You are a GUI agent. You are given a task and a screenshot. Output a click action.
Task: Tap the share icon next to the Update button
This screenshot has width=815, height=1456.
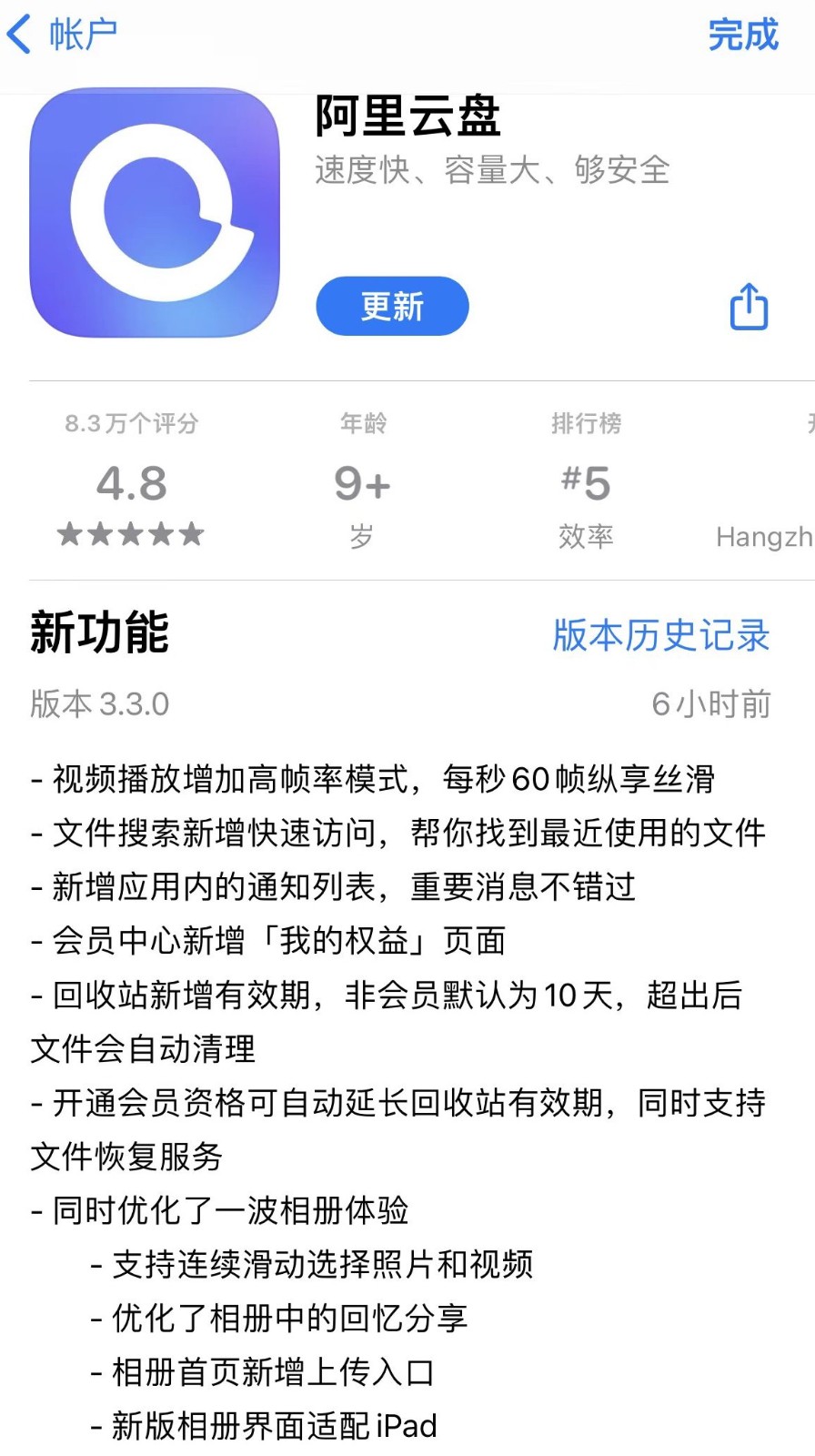point(748,307)
